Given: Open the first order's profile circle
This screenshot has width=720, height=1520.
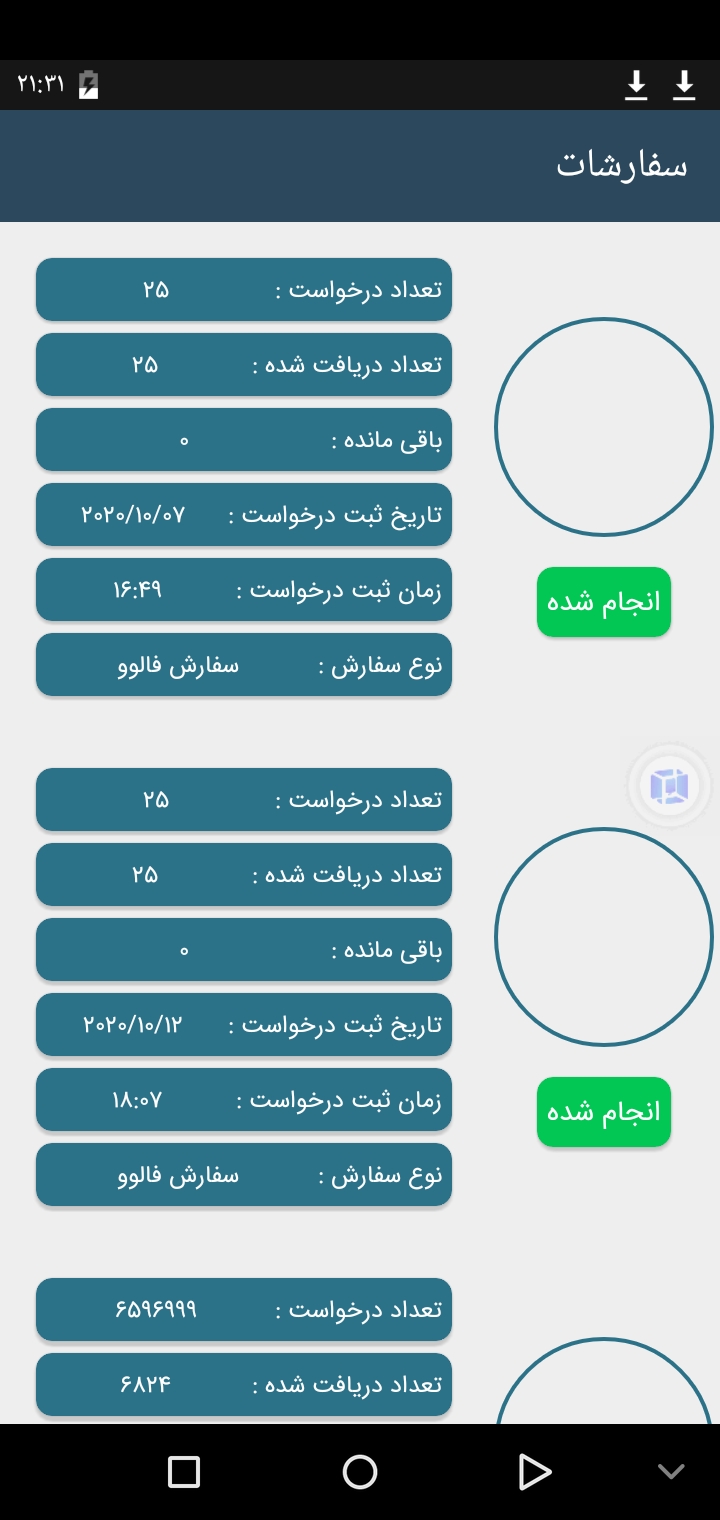Looking at the screenshot, I should 603,427.
